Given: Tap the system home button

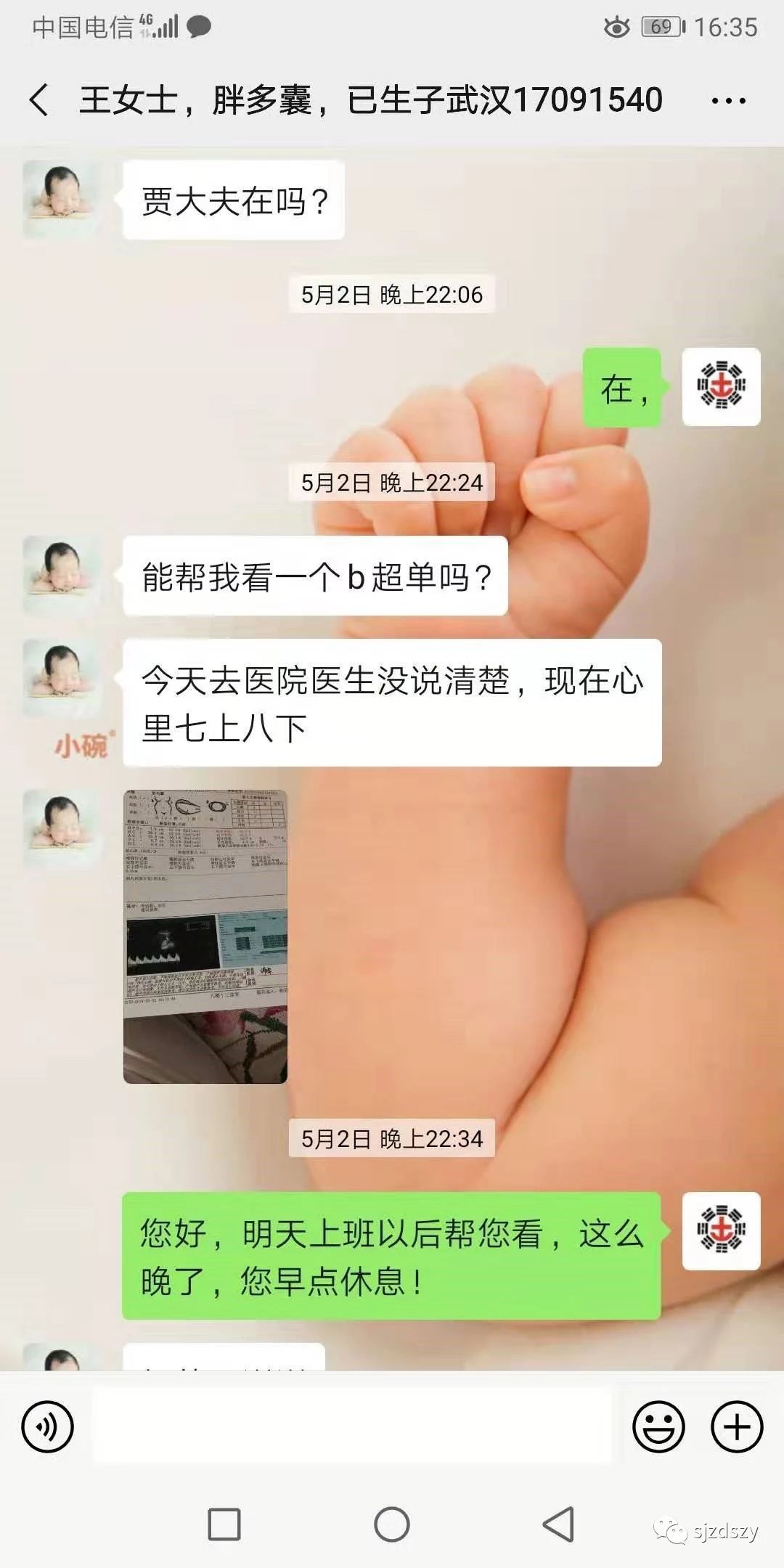Looking at the screenshot, I should point(392,1524).
